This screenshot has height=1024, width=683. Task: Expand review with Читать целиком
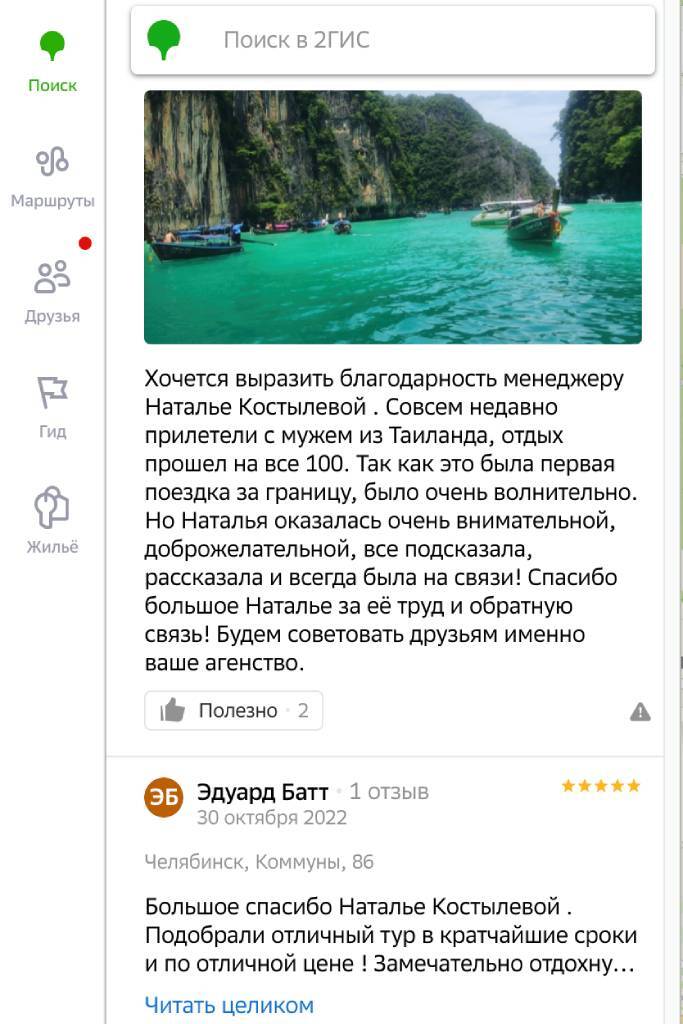[229, 1005]
